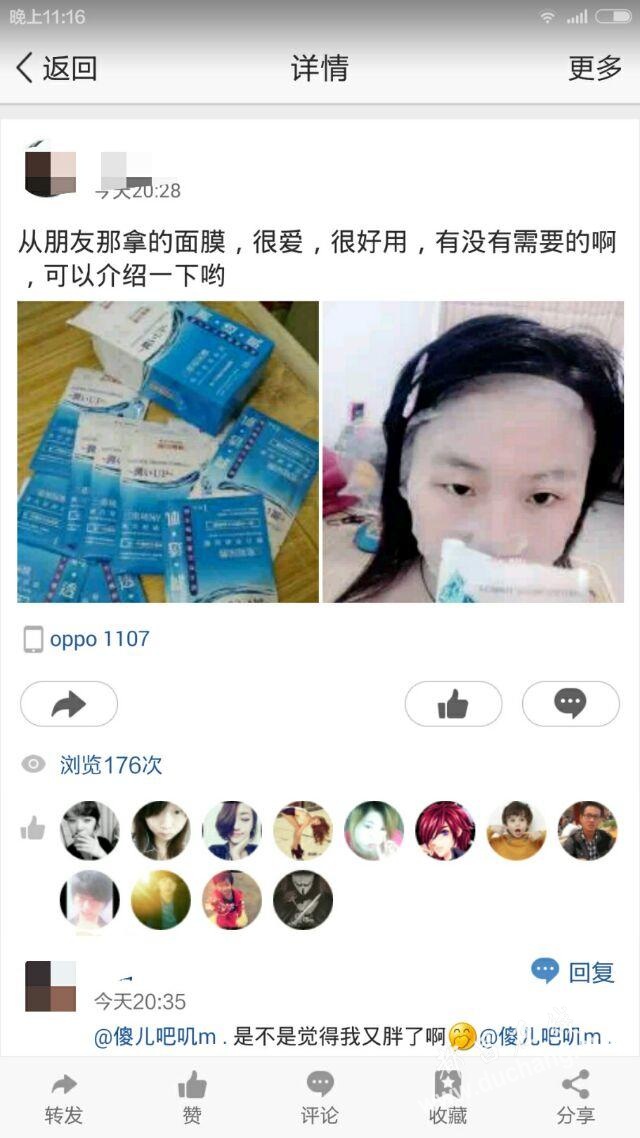Open the 更多 menu
640x1138 pixels.
click(595, 68)
